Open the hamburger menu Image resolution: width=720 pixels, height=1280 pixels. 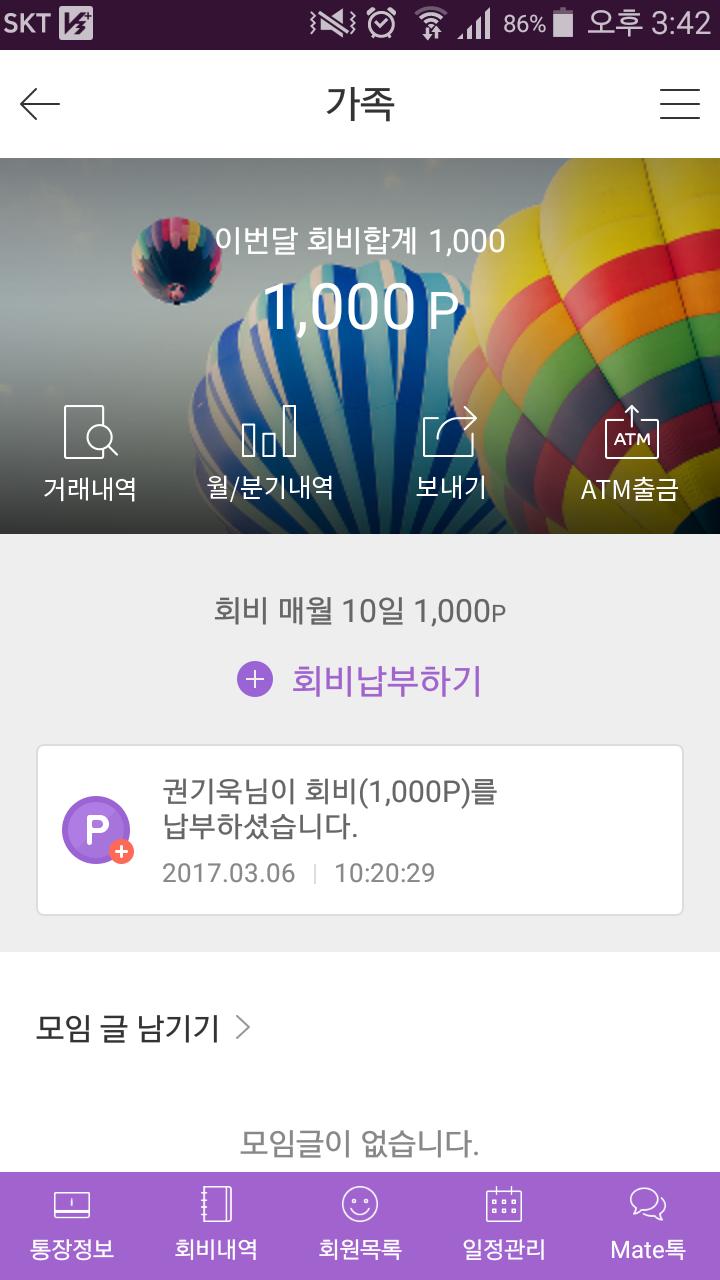point(679,104)
